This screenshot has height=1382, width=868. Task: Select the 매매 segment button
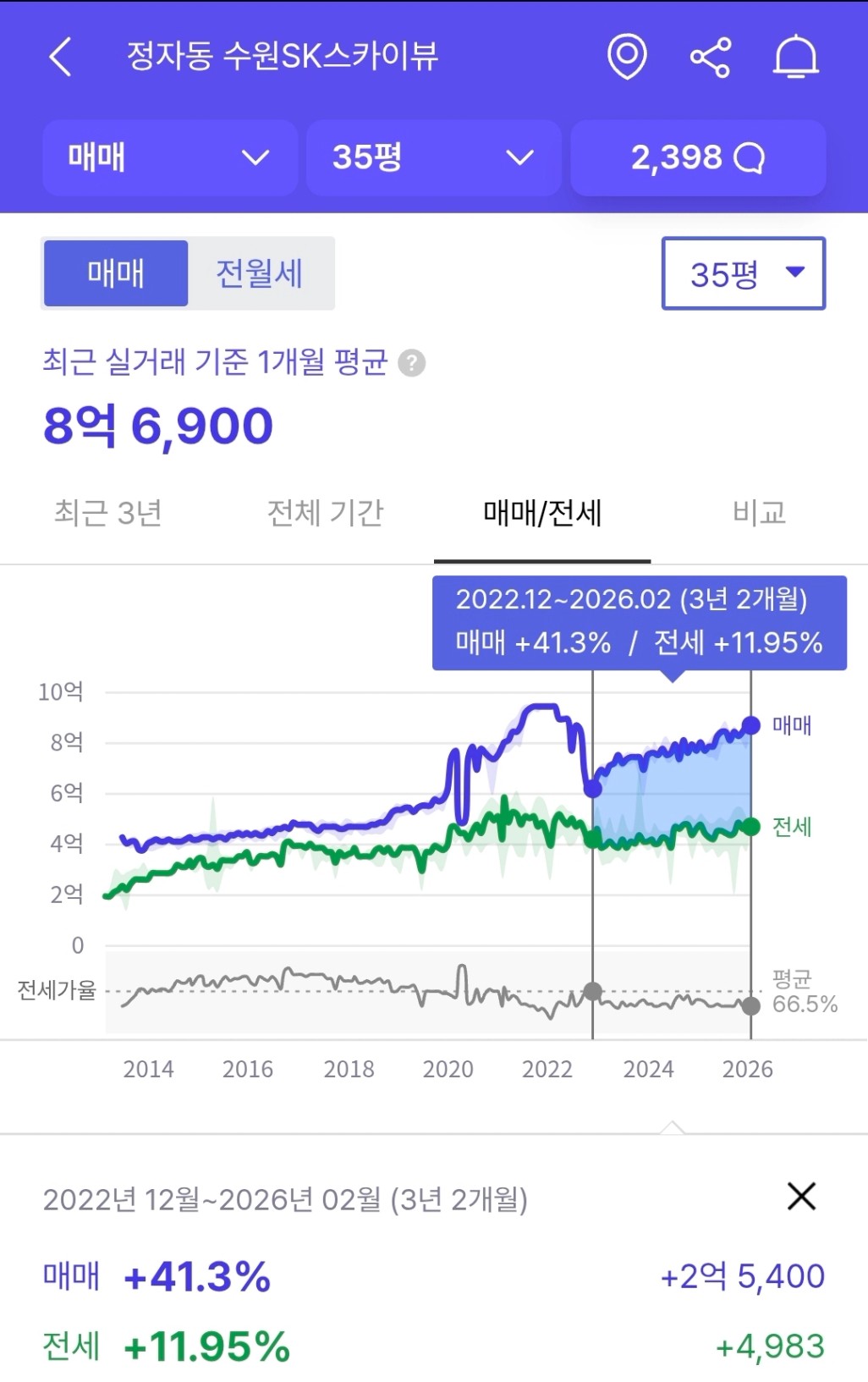click(116, 273)
